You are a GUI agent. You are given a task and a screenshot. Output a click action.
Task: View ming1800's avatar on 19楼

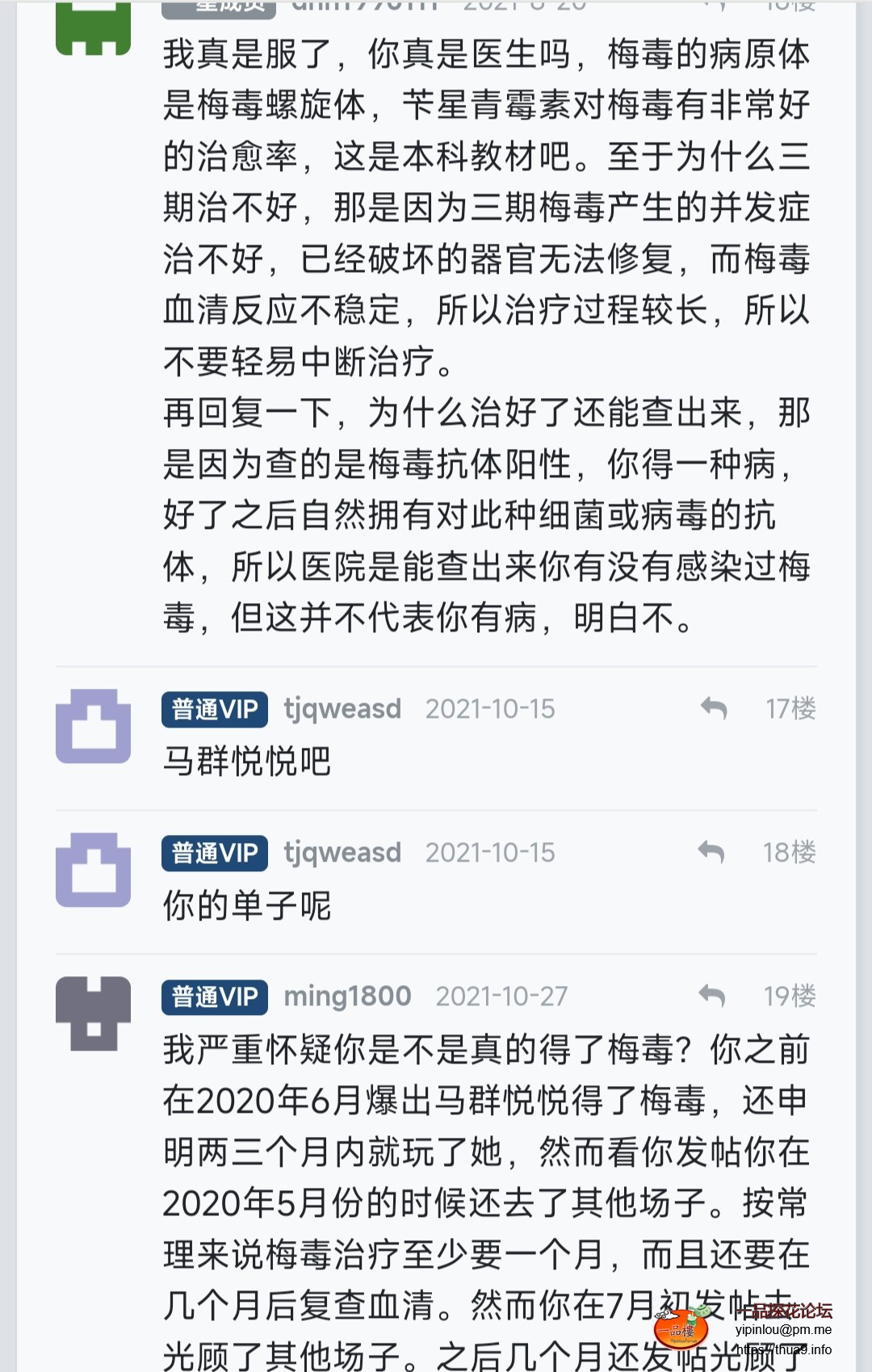pyautogui.click(x=94, y=1013)
